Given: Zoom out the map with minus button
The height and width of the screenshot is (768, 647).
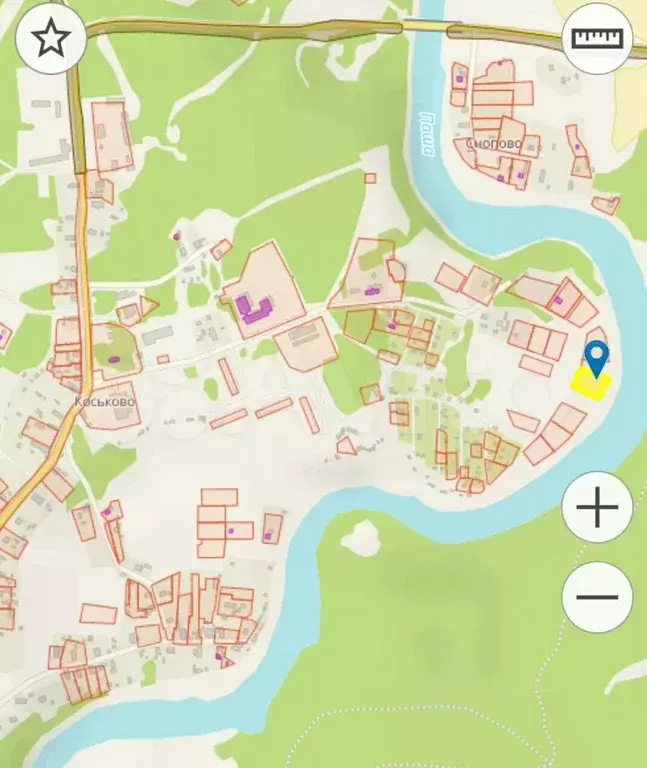Looking at the screenshot, I should pyautogui.click(x=597, y=597).
